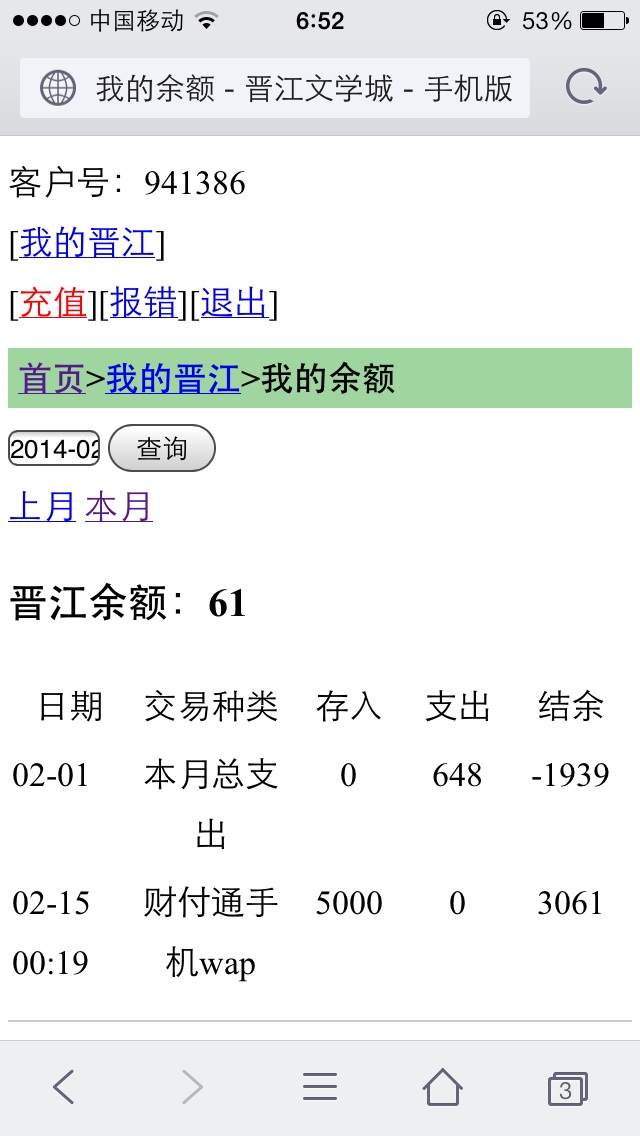Log out via the 退出 link
This screenshot has height=1136, width=640.
click(235, 304)
